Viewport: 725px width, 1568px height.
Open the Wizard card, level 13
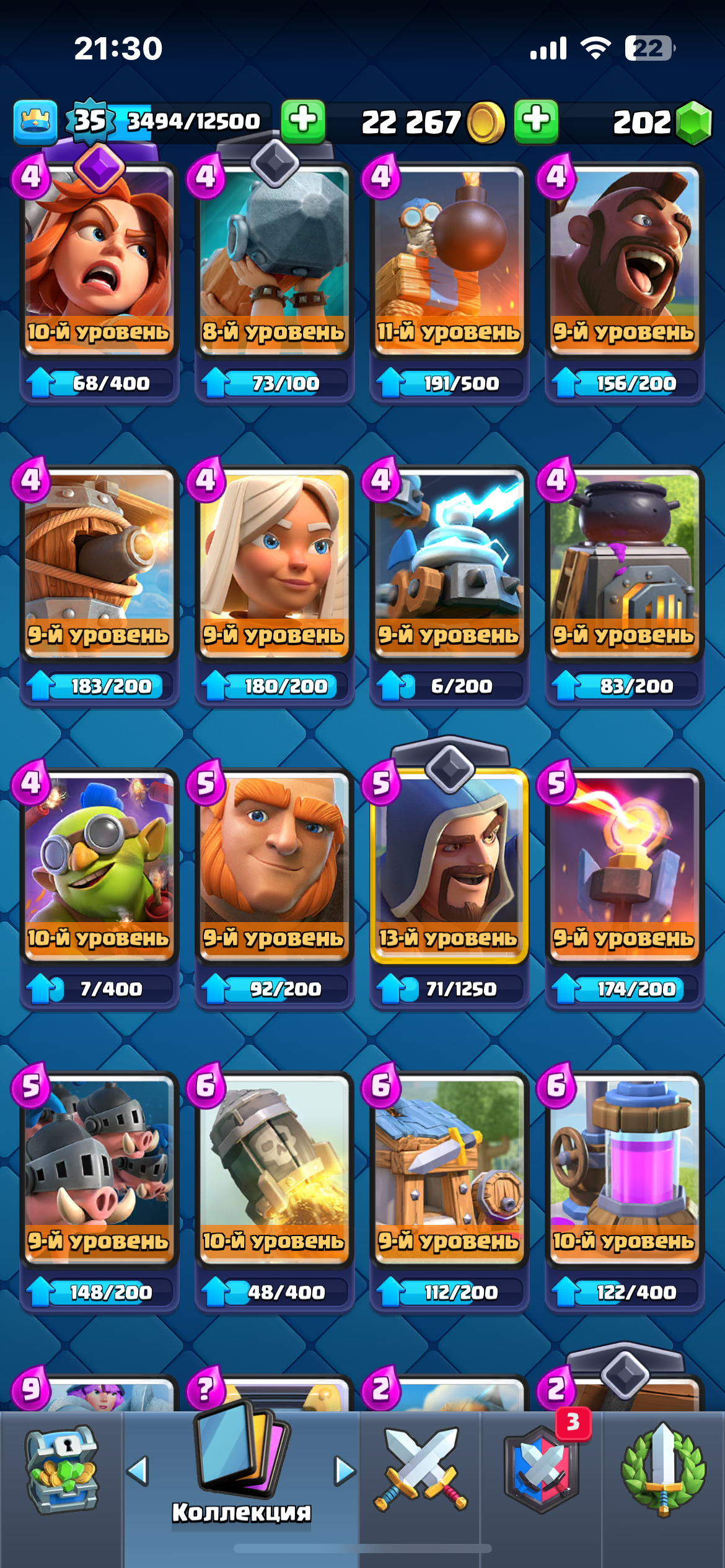click(x=449, y=867)
